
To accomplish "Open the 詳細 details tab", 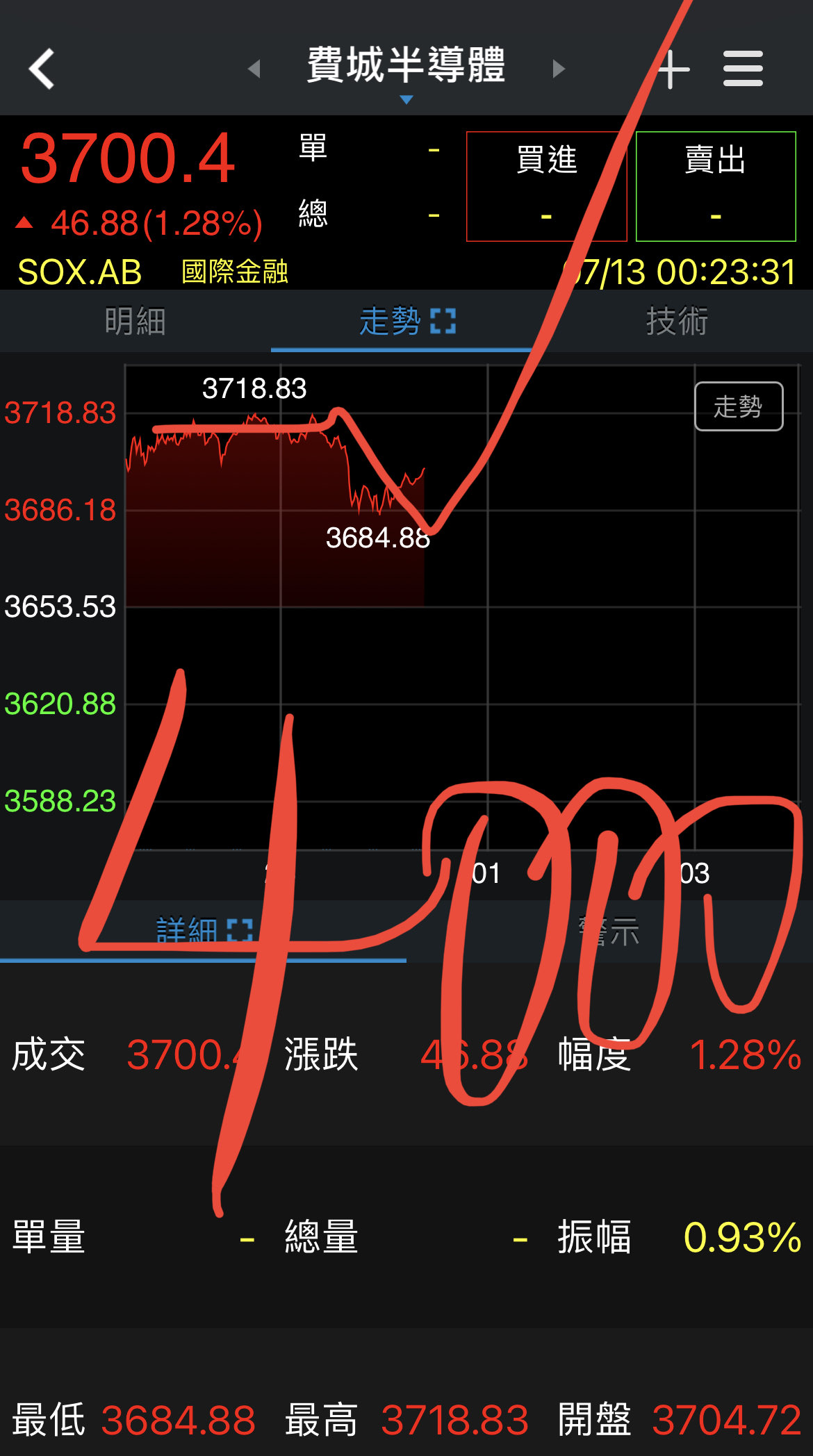I will (x=203, y=931).
